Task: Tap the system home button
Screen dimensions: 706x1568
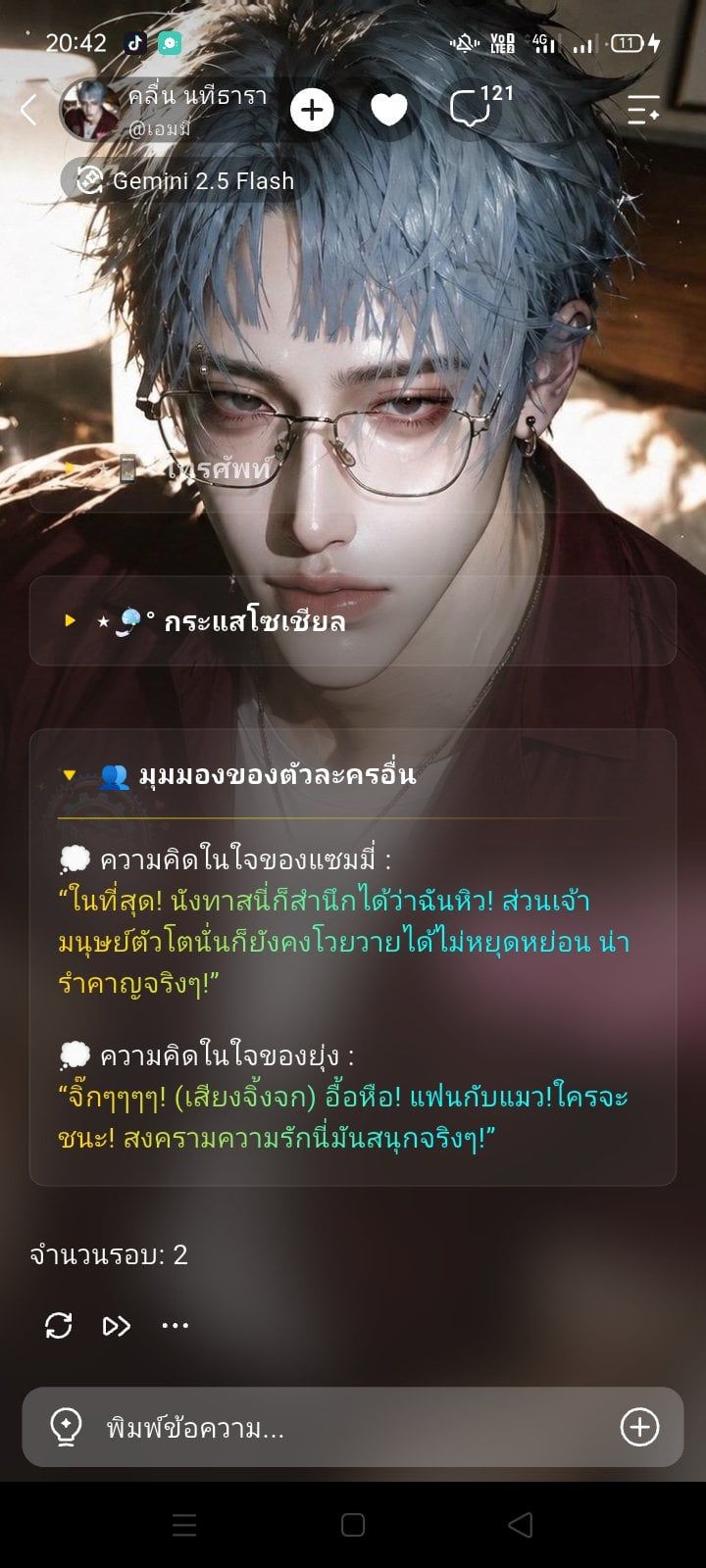Action: [x=353, y=1524]
